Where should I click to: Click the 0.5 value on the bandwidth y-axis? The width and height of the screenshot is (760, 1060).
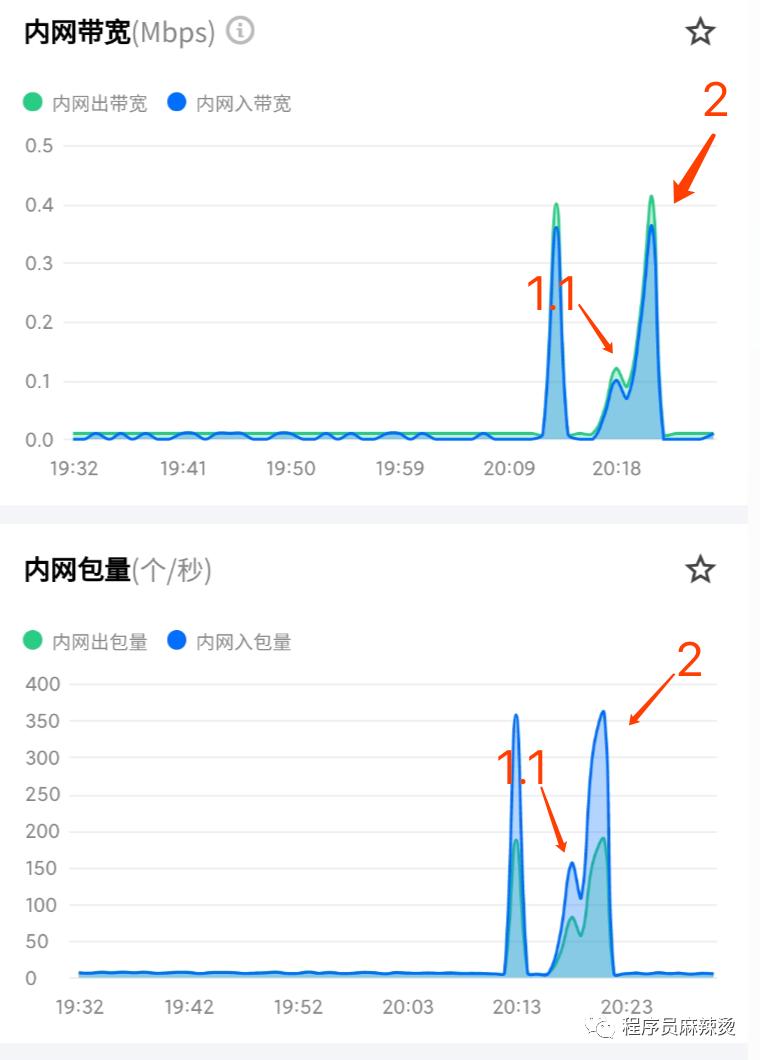tap(37, 146)
